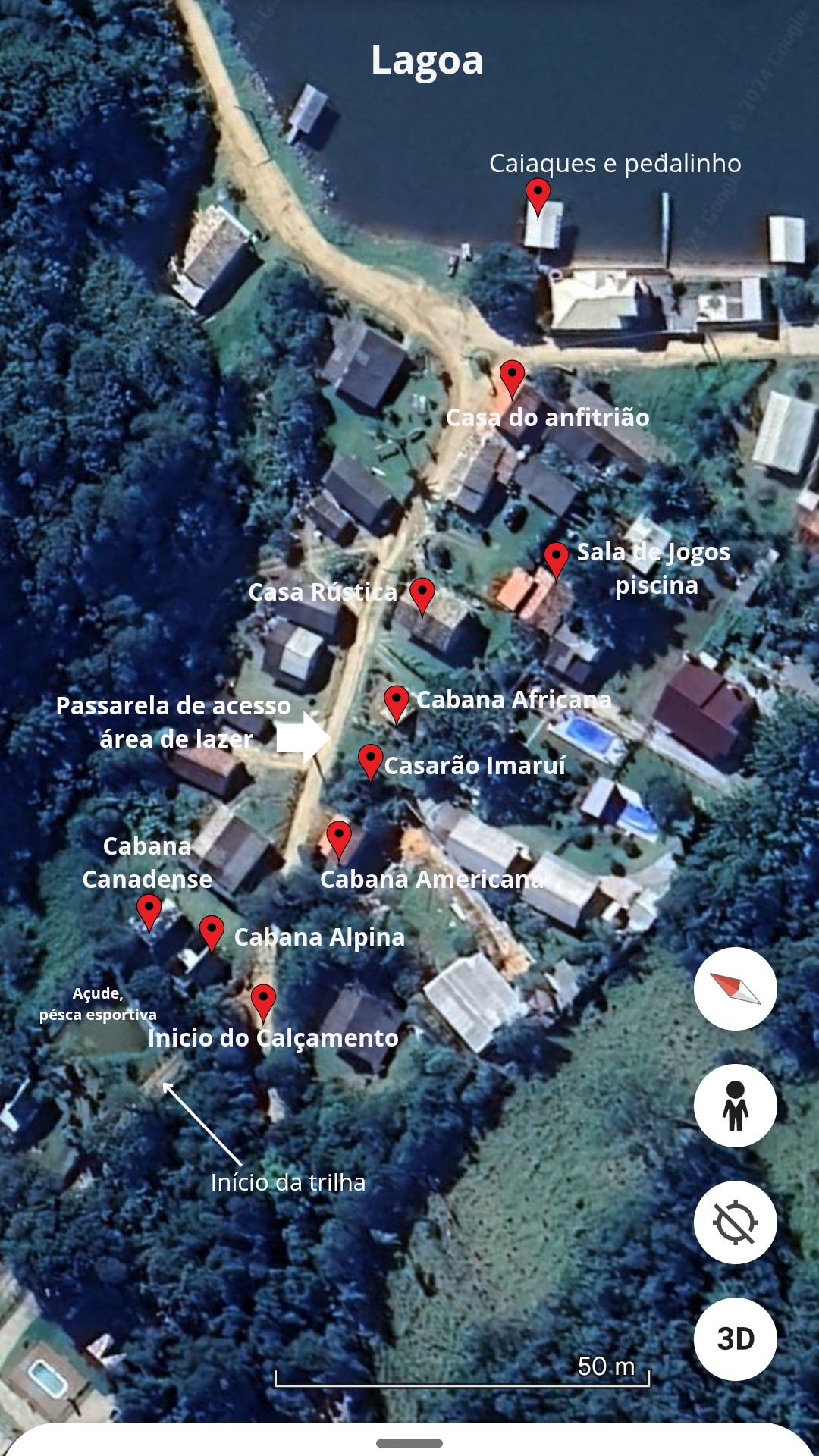Reset map orientation with the compass button
The image size is (819, 1456).
(735, 989)
